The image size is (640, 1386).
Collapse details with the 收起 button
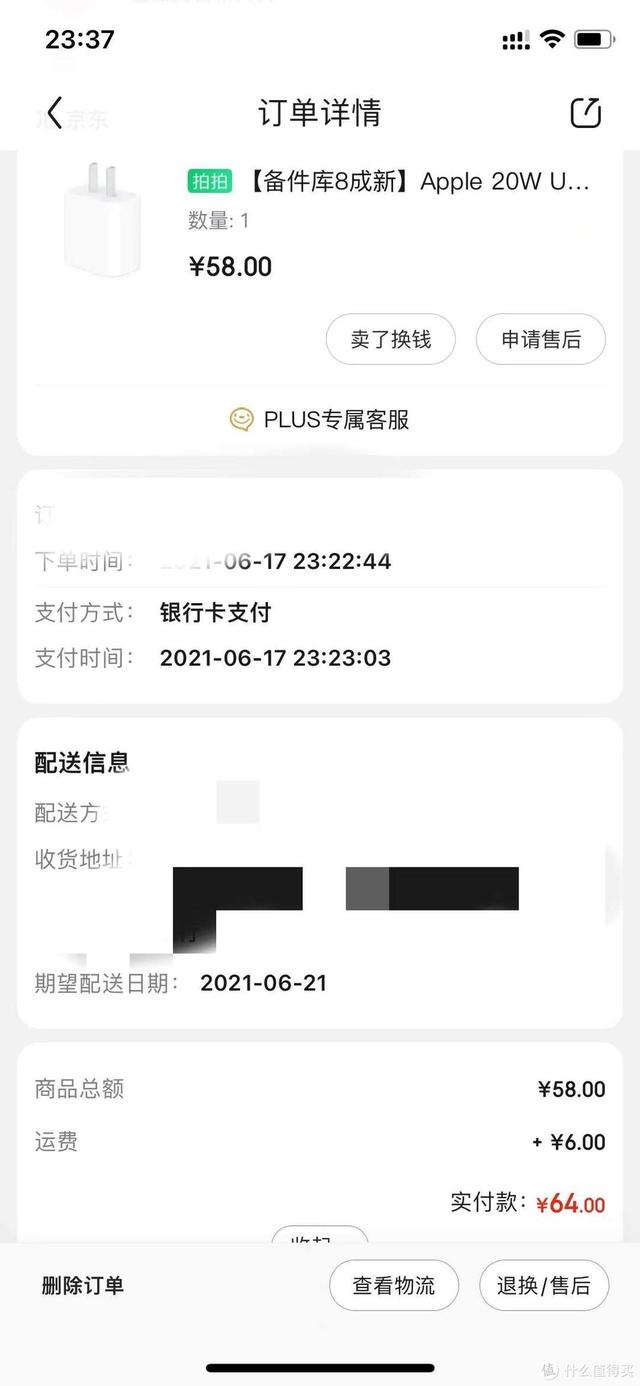(320, 1236)
